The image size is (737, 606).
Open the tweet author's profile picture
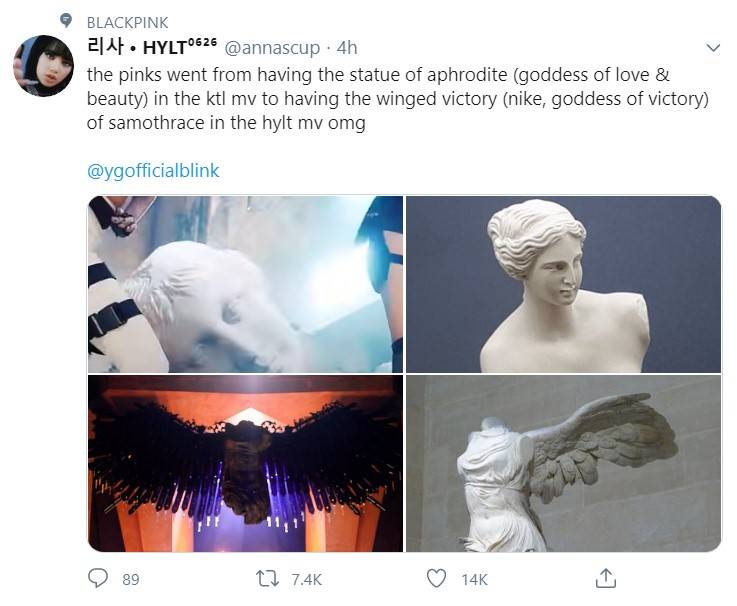coord(43,66)
